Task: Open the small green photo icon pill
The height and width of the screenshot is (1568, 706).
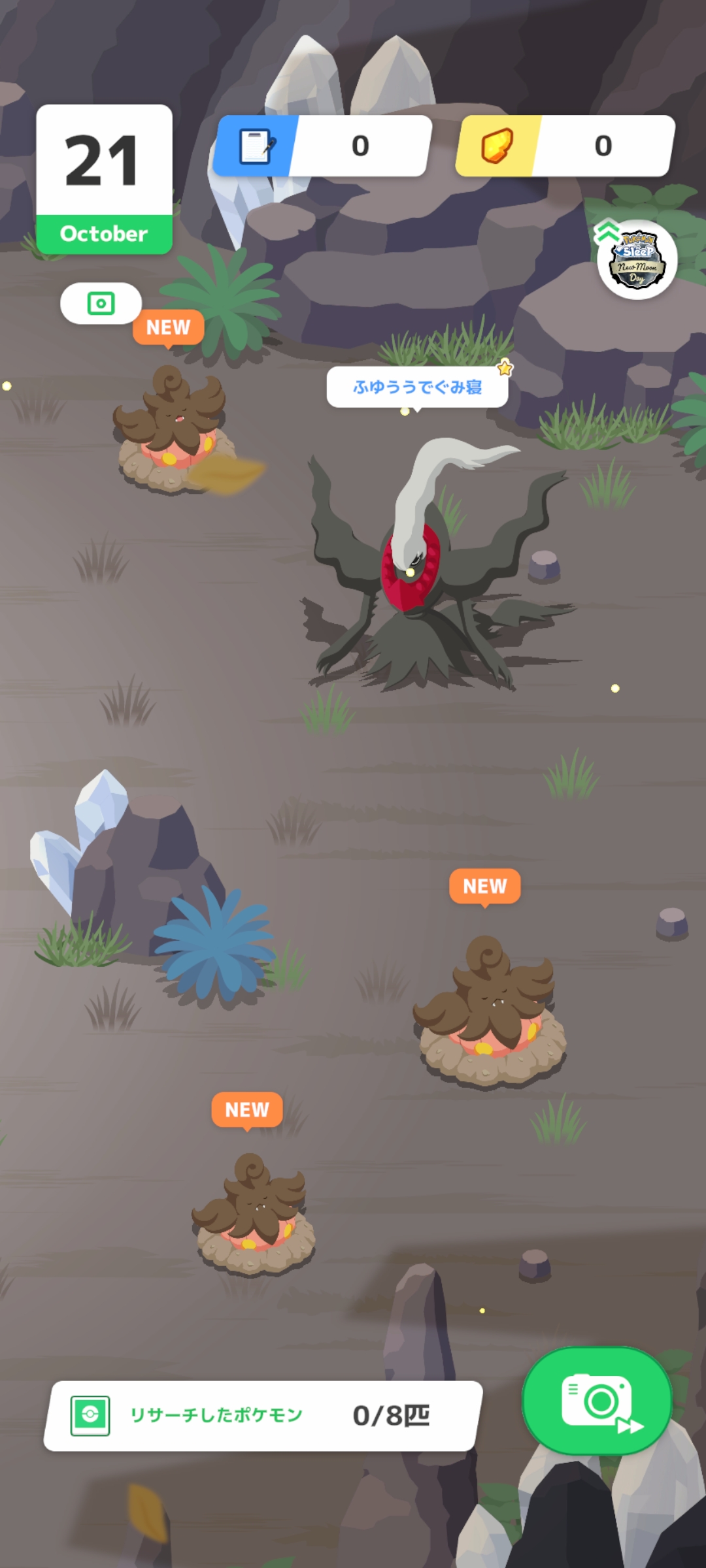Action: coord(101,303)
